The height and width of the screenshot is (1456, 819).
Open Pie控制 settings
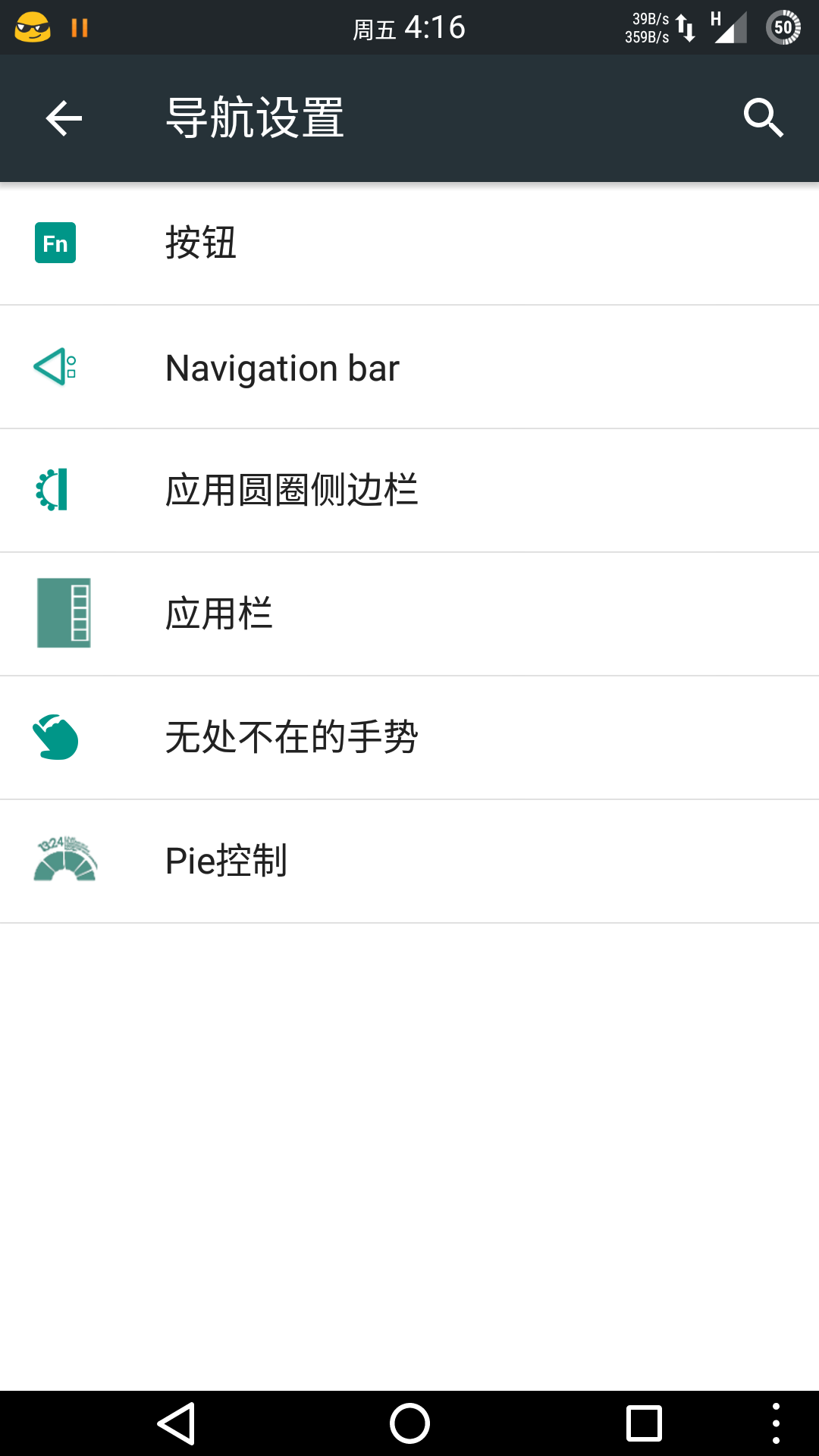click(409, 861)
